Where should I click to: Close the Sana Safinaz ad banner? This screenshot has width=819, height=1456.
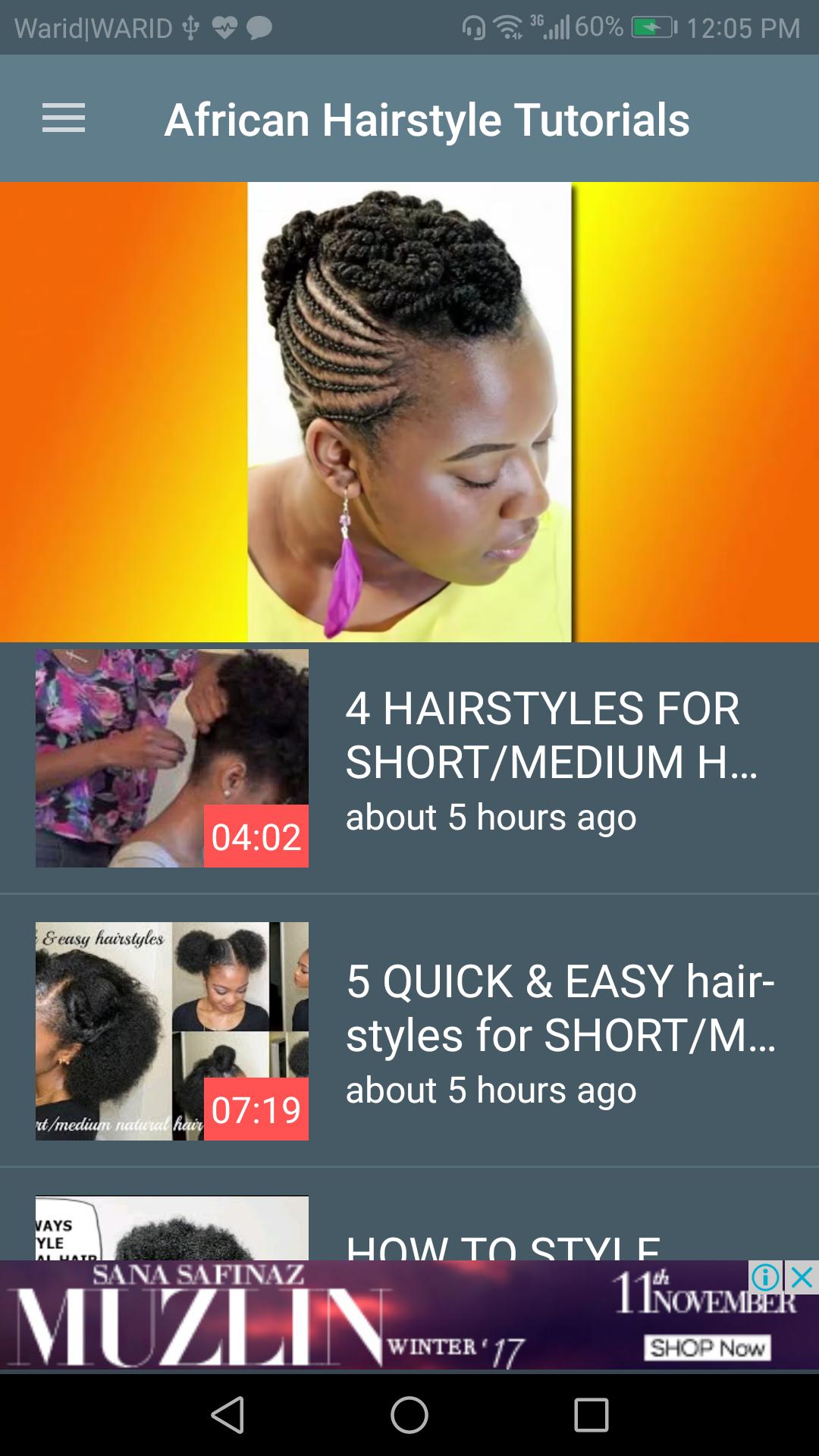(x=802, y=1278)
